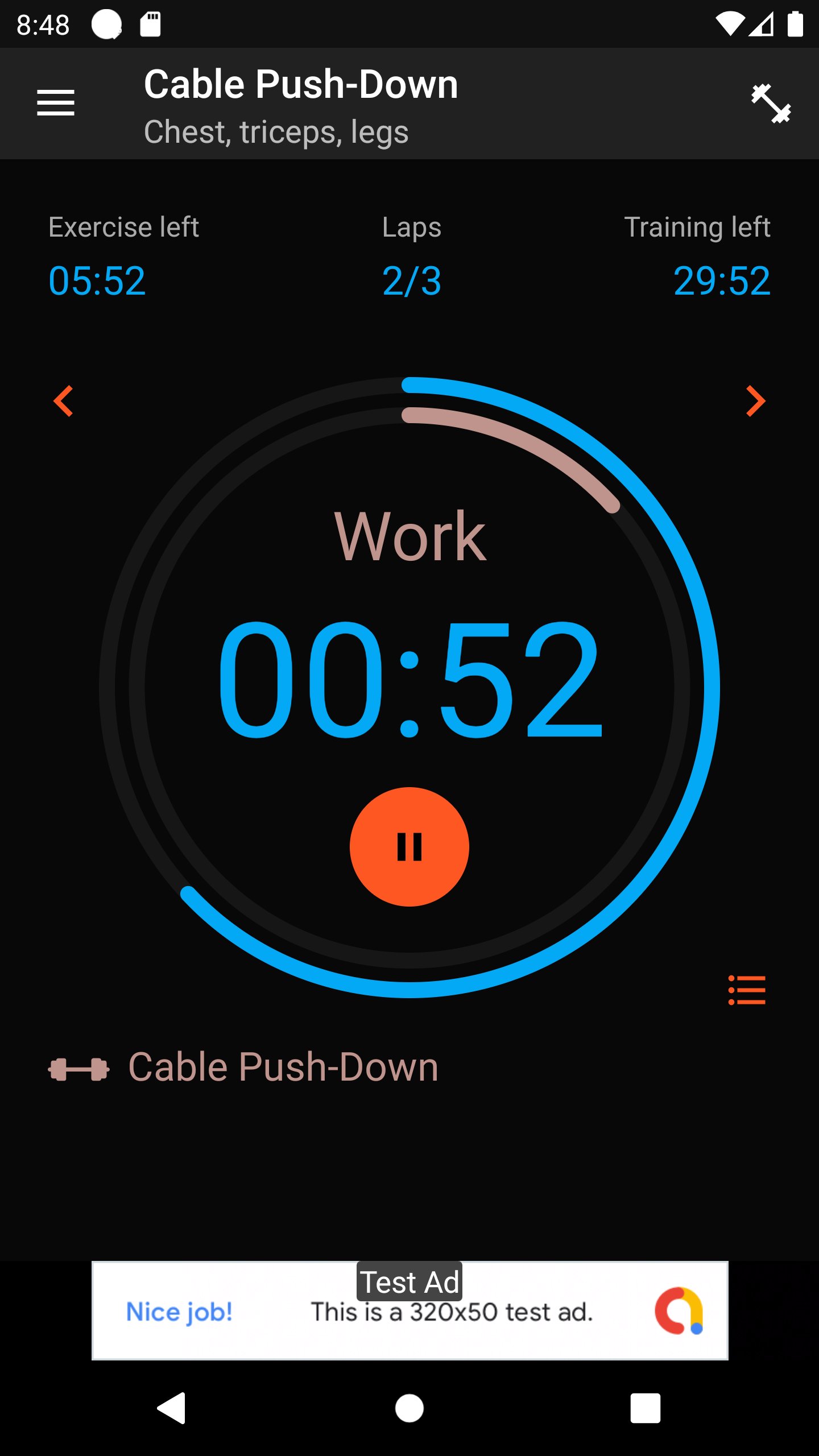Open the test ad banner

409,1310
